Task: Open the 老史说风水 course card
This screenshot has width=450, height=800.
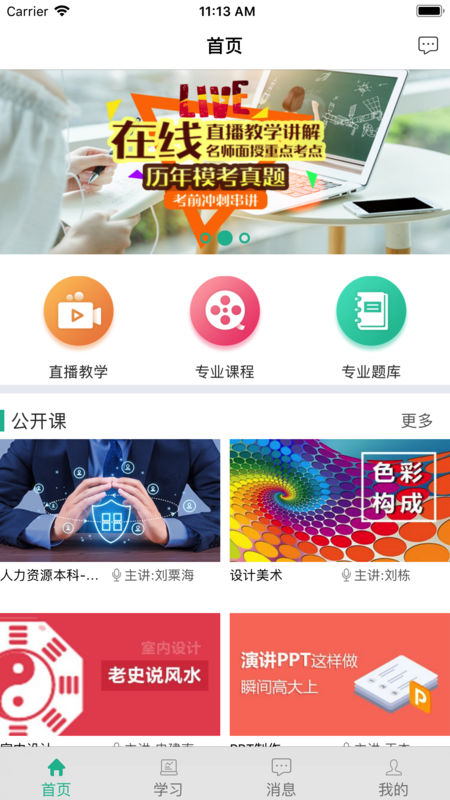Action: point(110,674)
